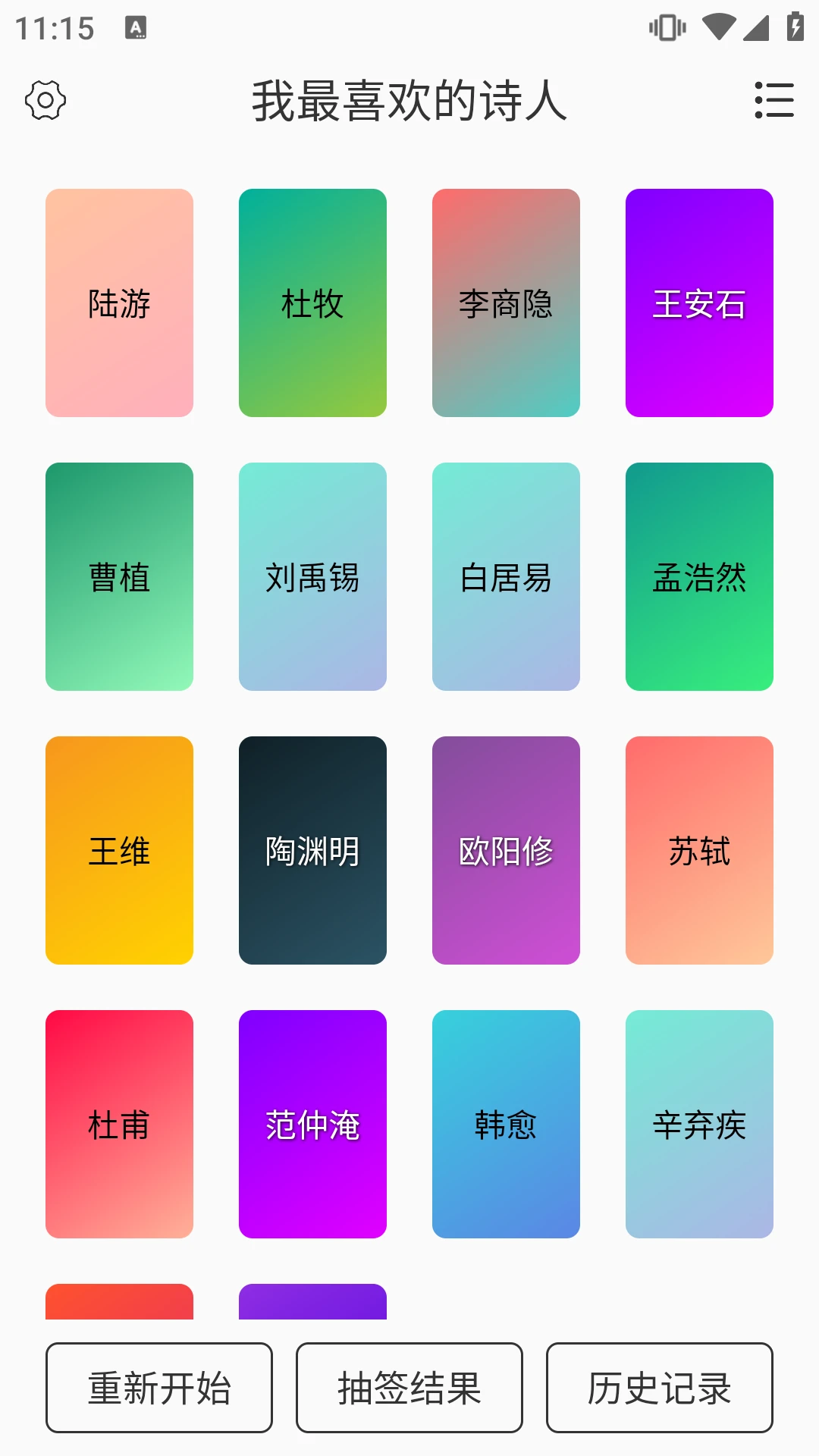Viewport: 819px width, 1456px height.
Task: Select the 范仲淹 card
Action: click(312, 1126)
